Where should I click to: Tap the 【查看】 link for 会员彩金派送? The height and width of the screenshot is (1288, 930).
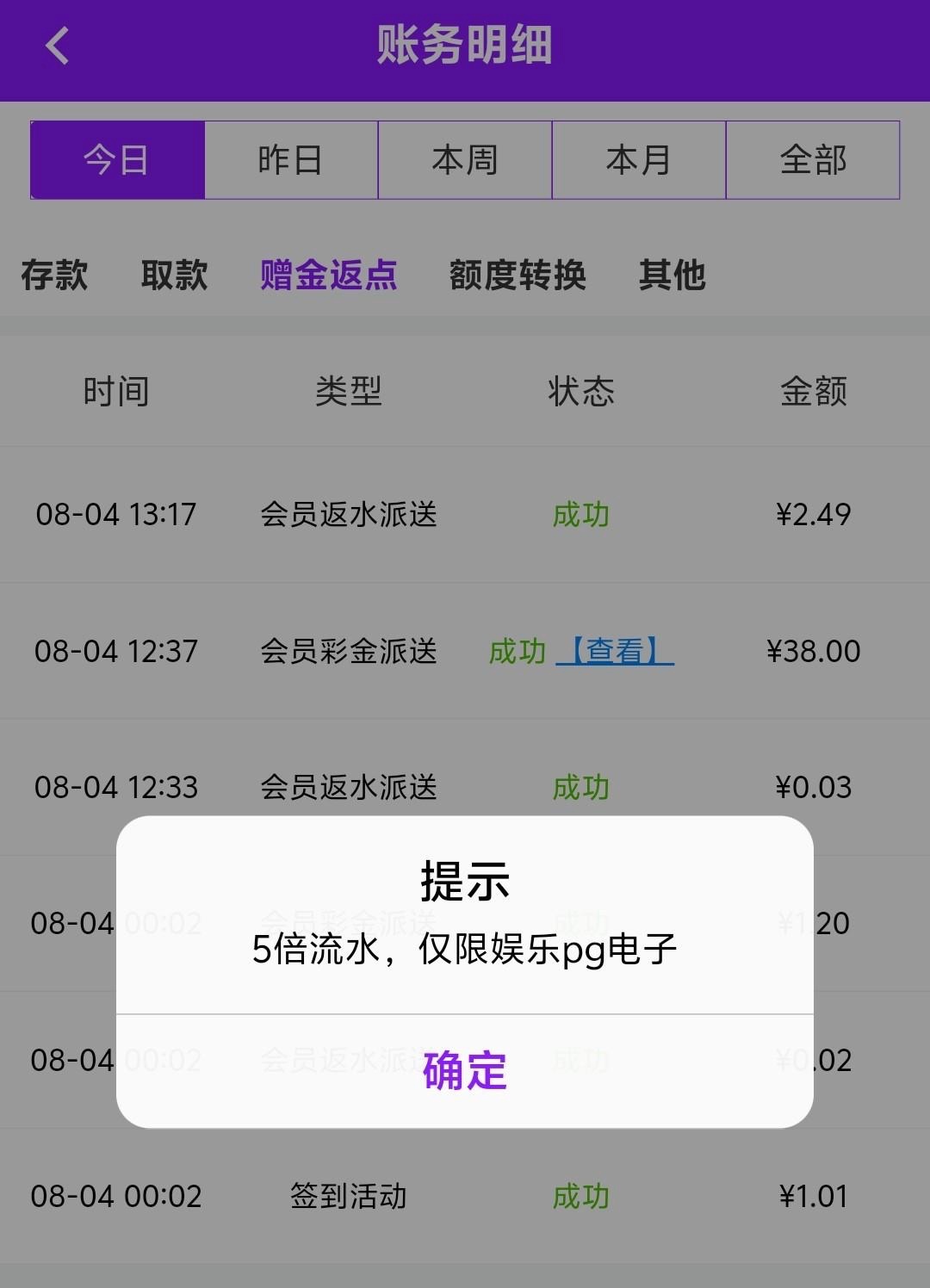click(x=615, y=651)
